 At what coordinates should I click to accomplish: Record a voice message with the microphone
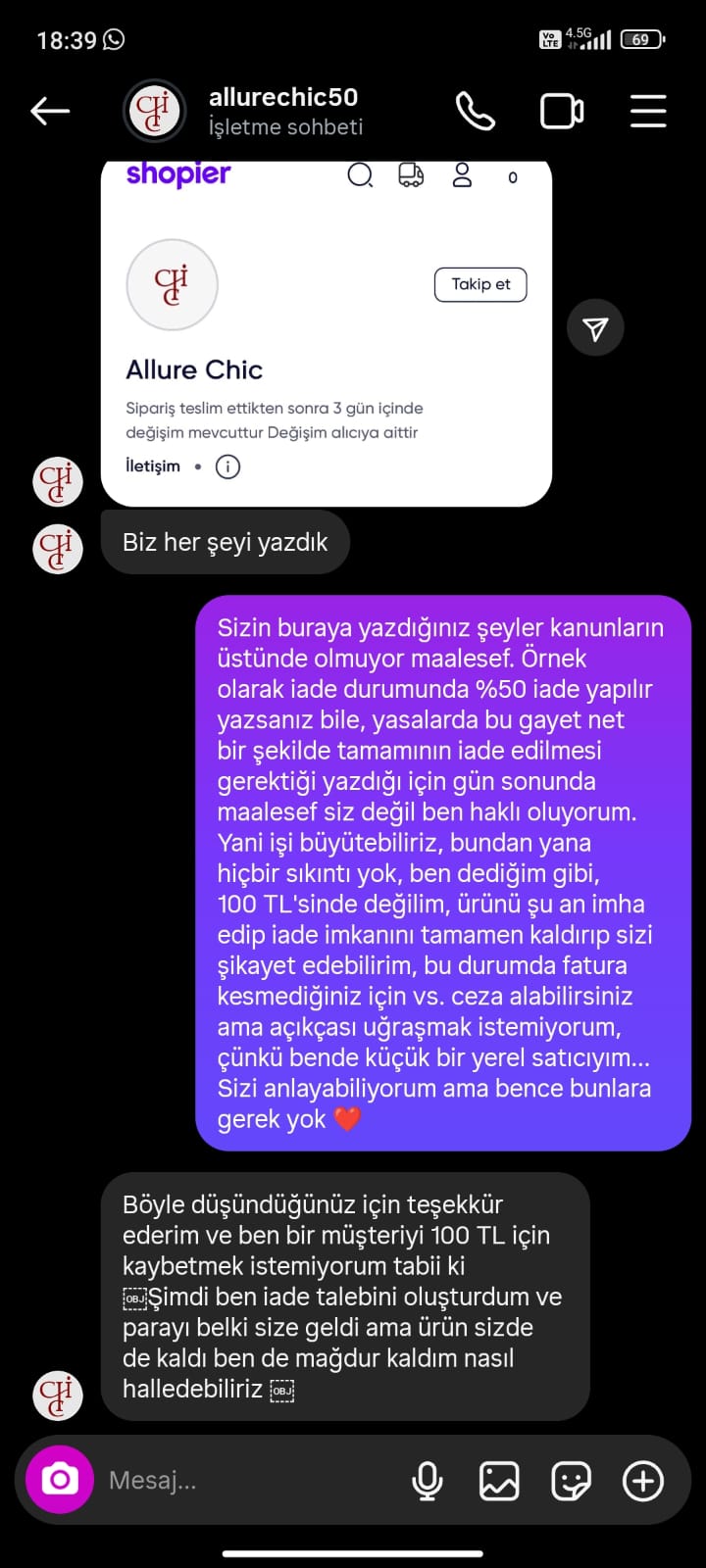428,1481
